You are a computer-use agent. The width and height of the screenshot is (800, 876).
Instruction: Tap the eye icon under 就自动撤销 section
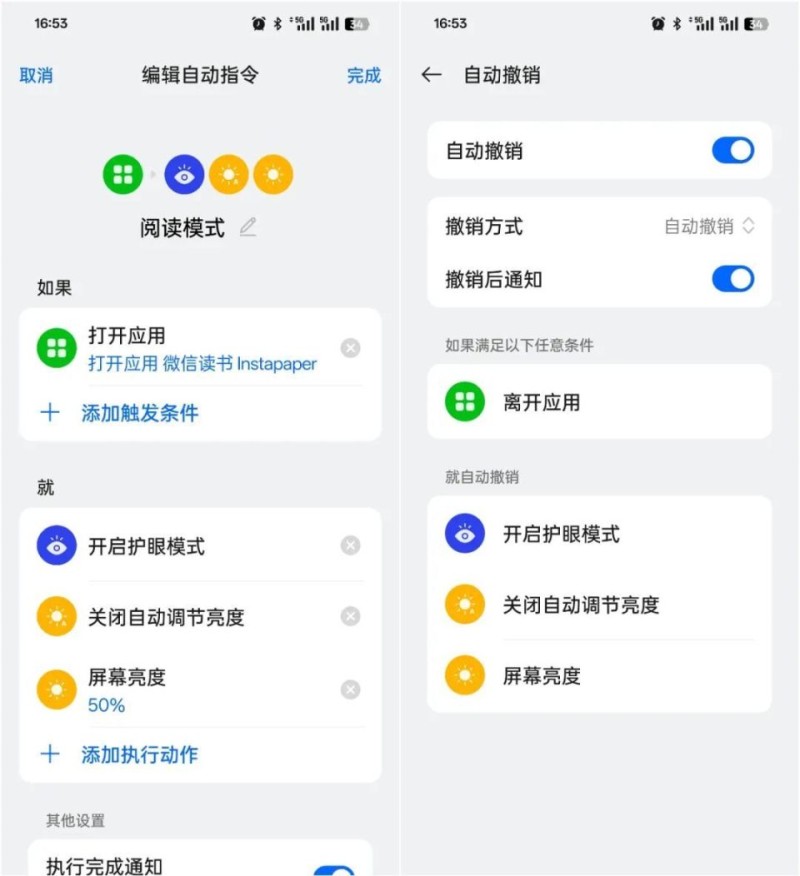465,533
